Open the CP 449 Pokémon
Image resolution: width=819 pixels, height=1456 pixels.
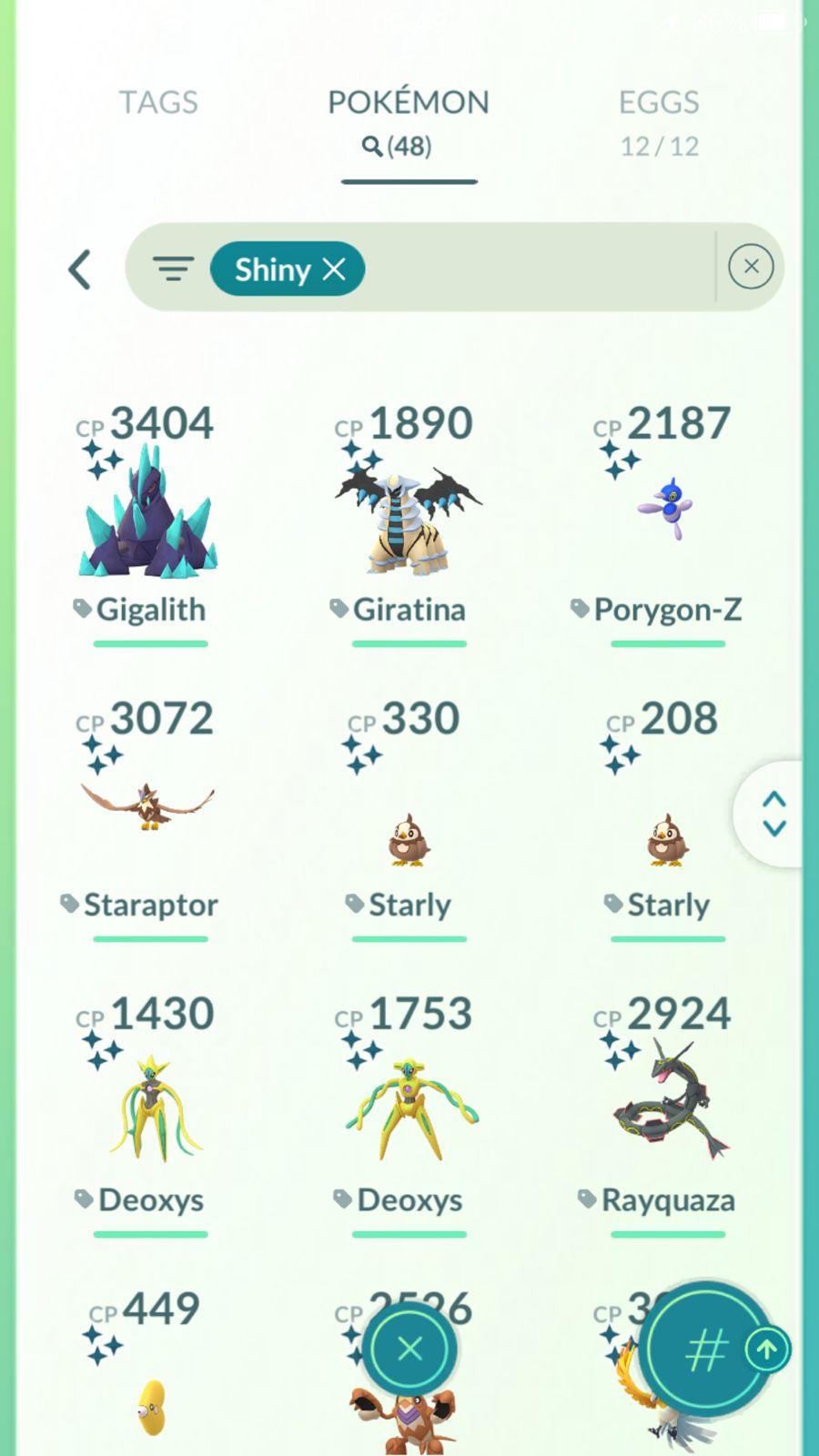pyautogui.click(x=151, y=1392)
